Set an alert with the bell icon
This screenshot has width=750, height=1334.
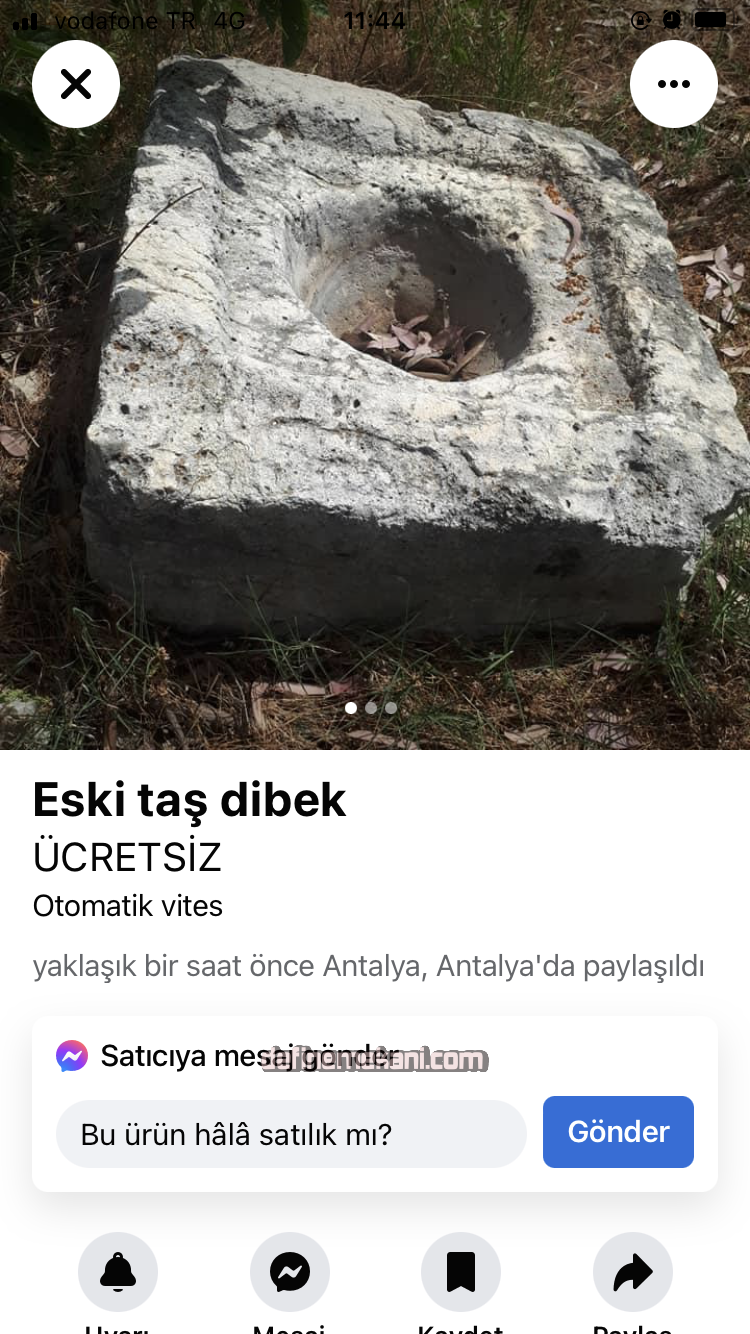118,1272
